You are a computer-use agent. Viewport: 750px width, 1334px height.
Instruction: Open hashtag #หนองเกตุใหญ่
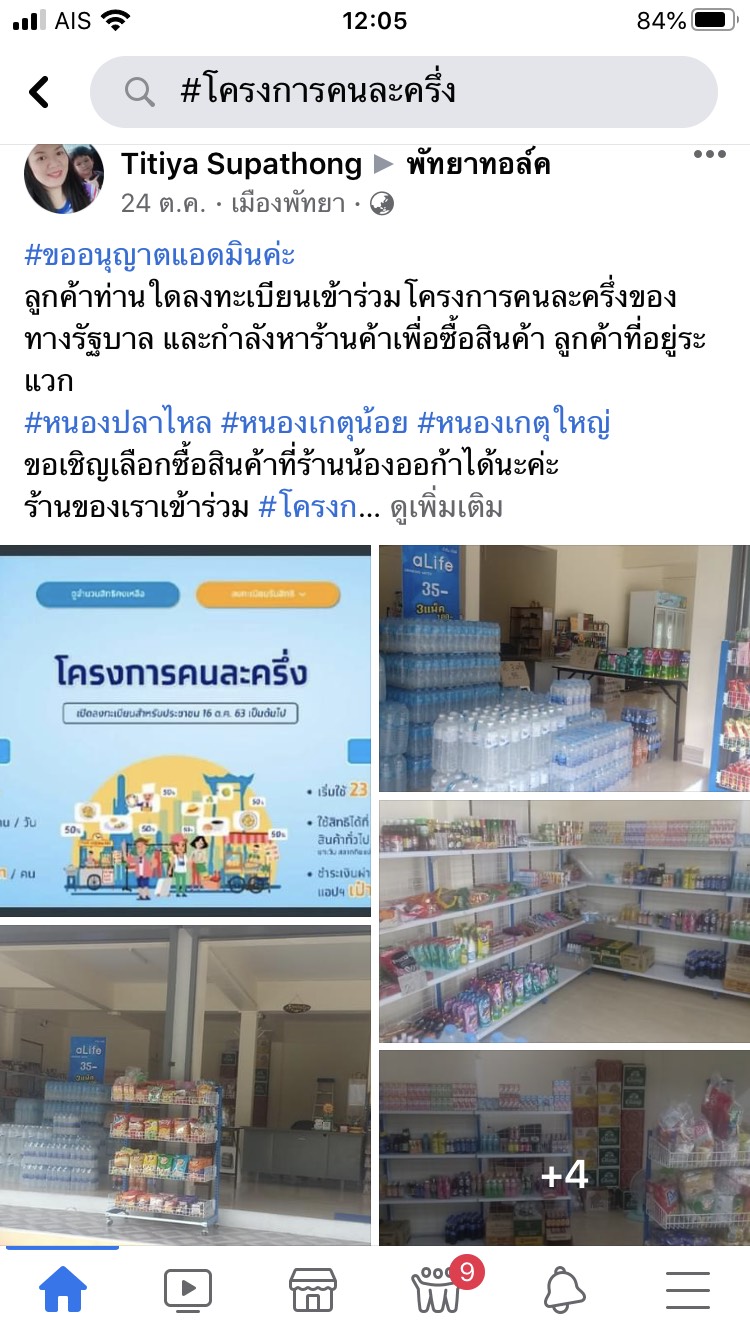[x=513, y=424]
